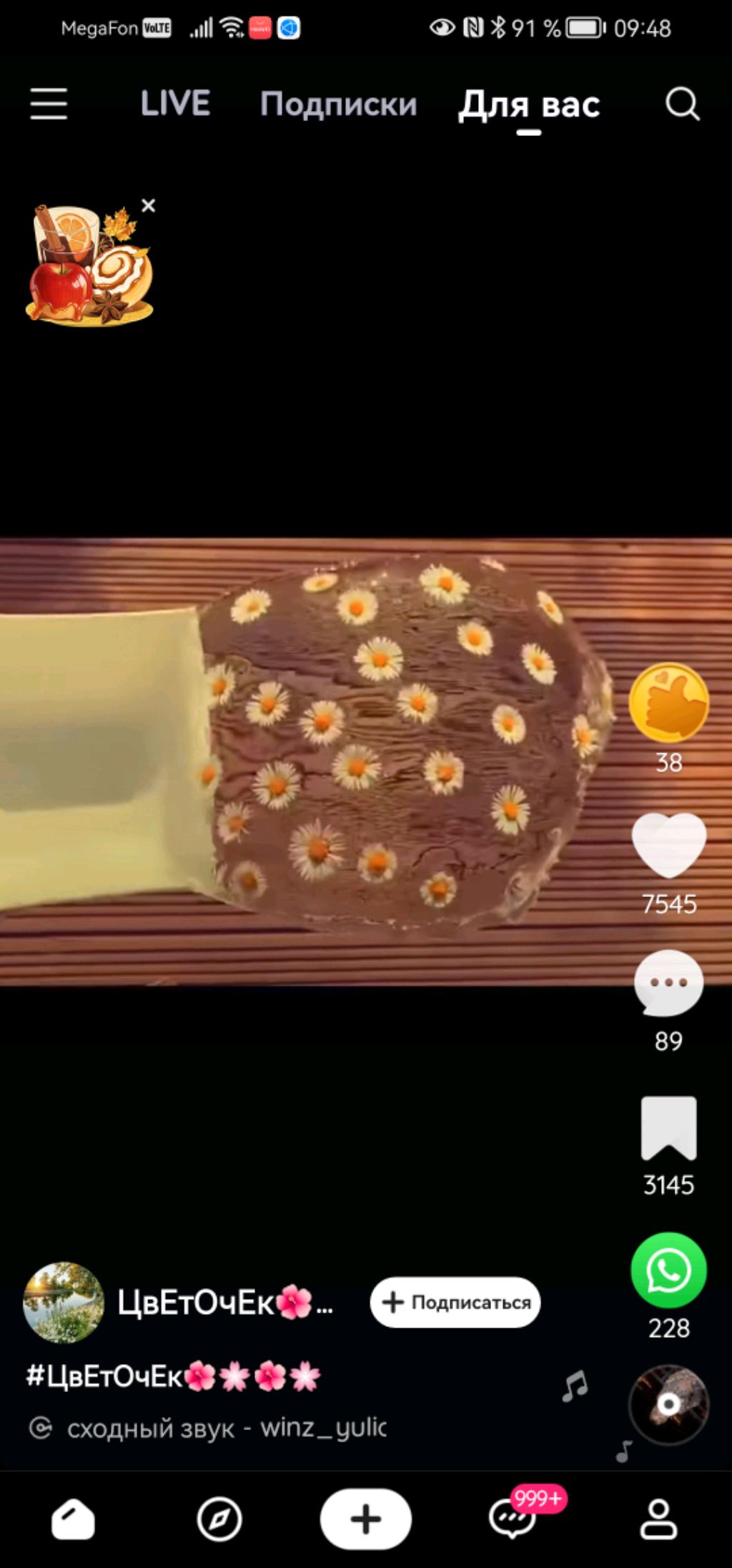Switch to the Подписки tab
Screen dimensions: 732x1568
pos(338,104)
